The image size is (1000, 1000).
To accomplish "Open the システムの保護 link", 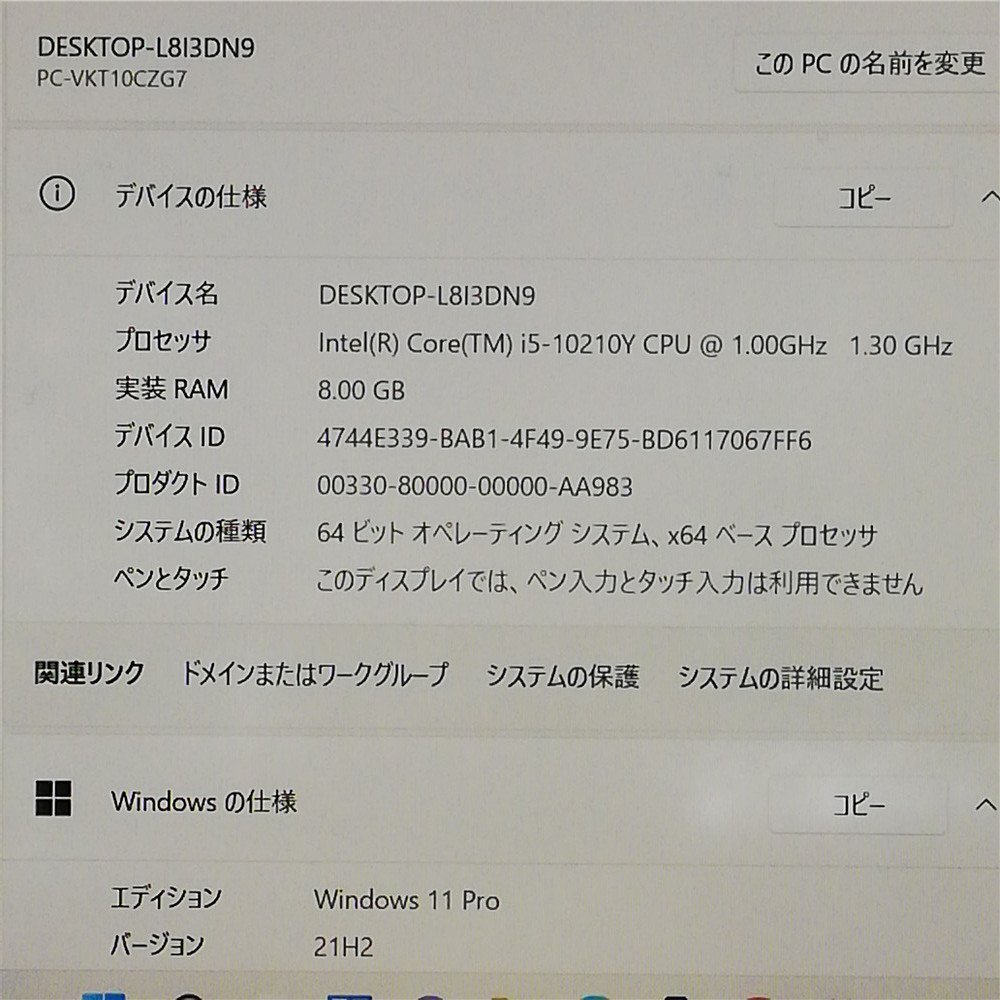I will [x=562, y=677].
